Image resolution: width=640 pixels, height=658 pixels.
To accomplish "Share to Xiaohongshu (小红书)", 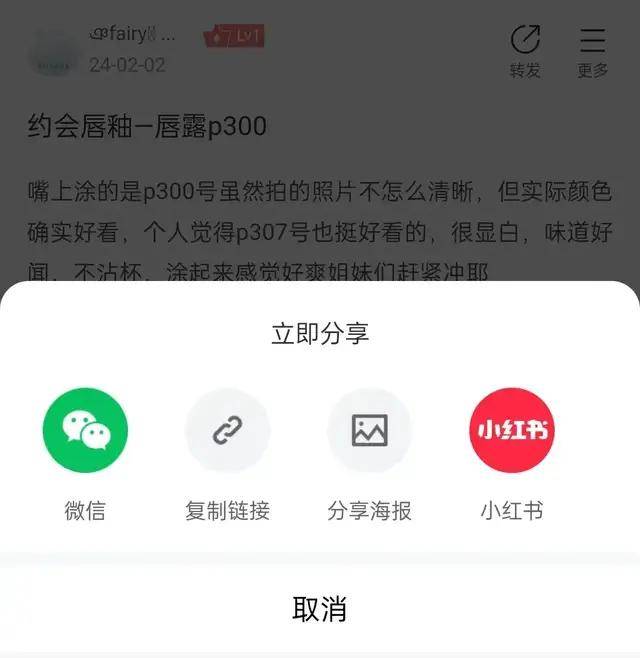I will click(511, 431).
